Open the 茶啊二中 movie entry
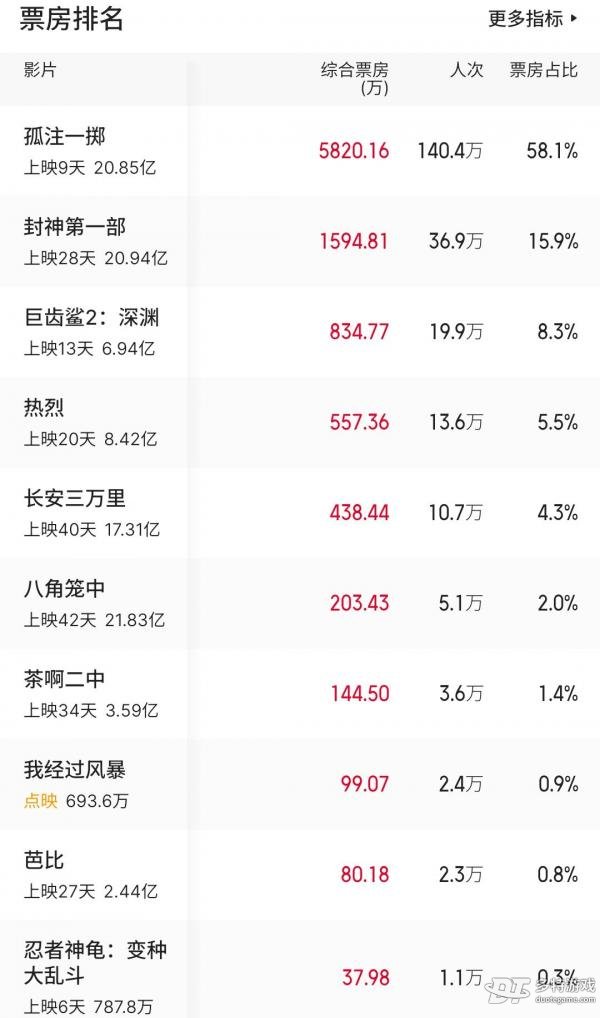600x1018 pixels. pyautogui.click(x=300, y=693)
